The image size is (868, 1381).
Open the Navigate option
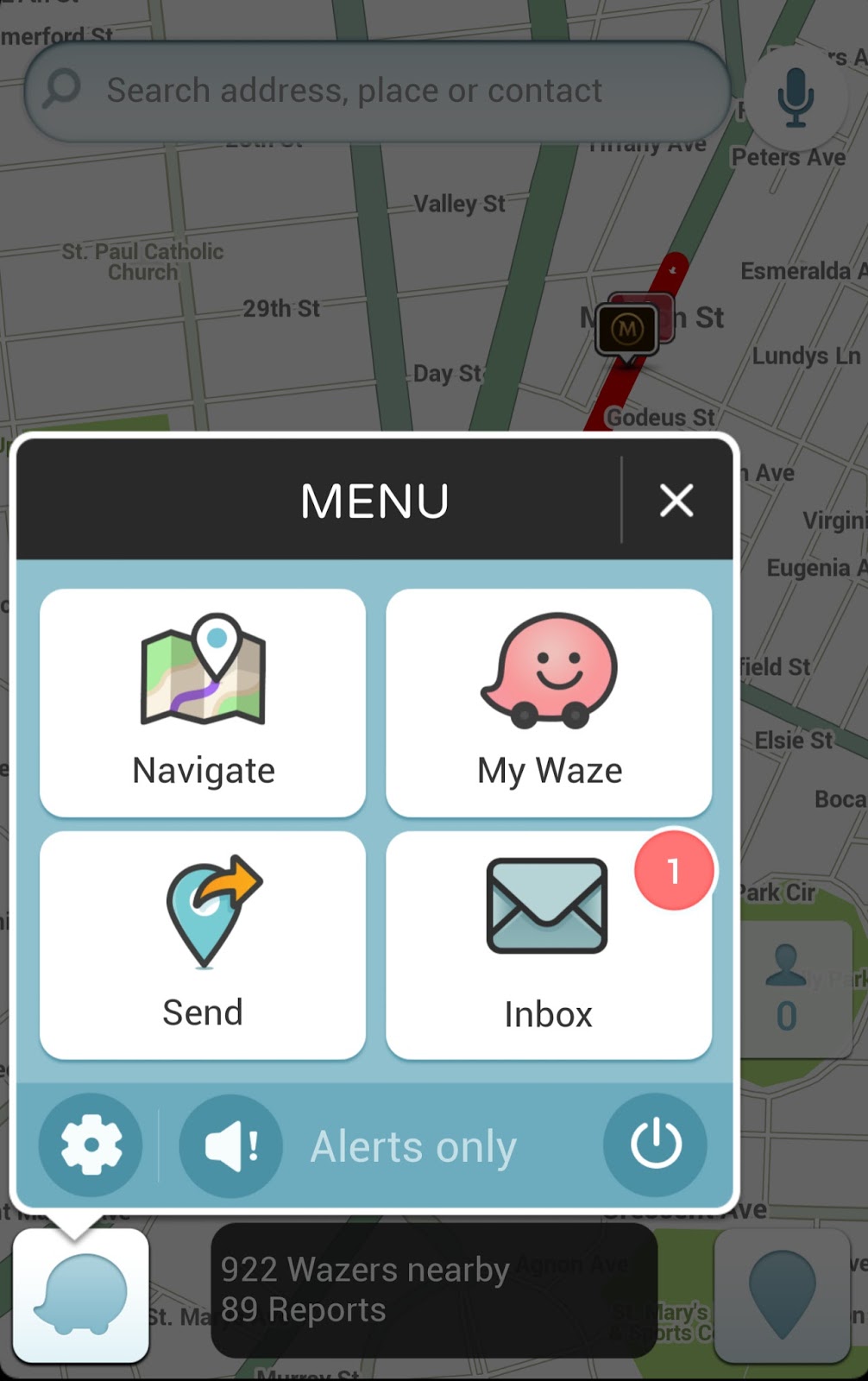203,703
